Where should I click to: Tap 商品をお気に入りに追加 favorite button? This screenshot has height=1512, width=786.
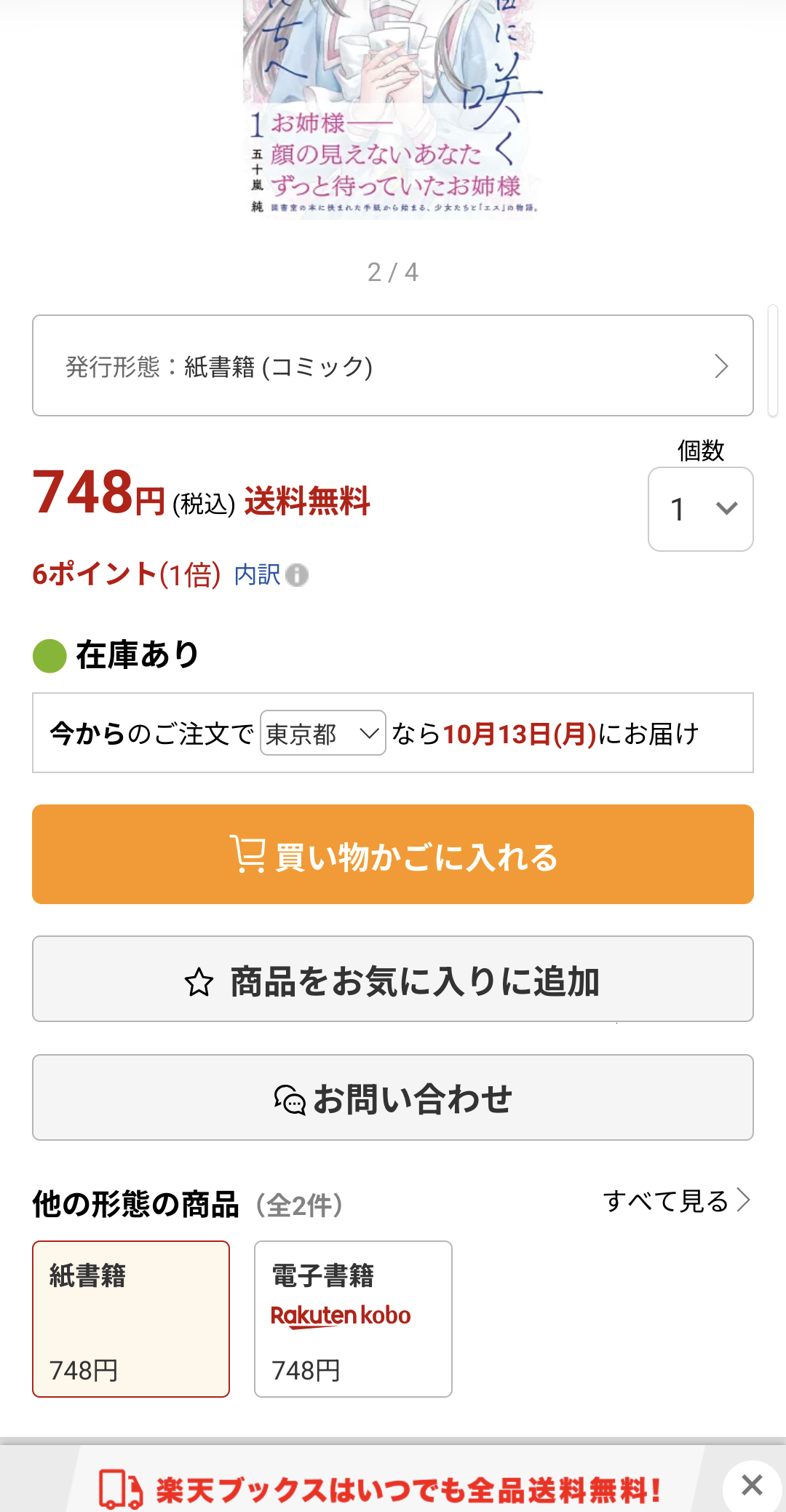click(393, 979)
